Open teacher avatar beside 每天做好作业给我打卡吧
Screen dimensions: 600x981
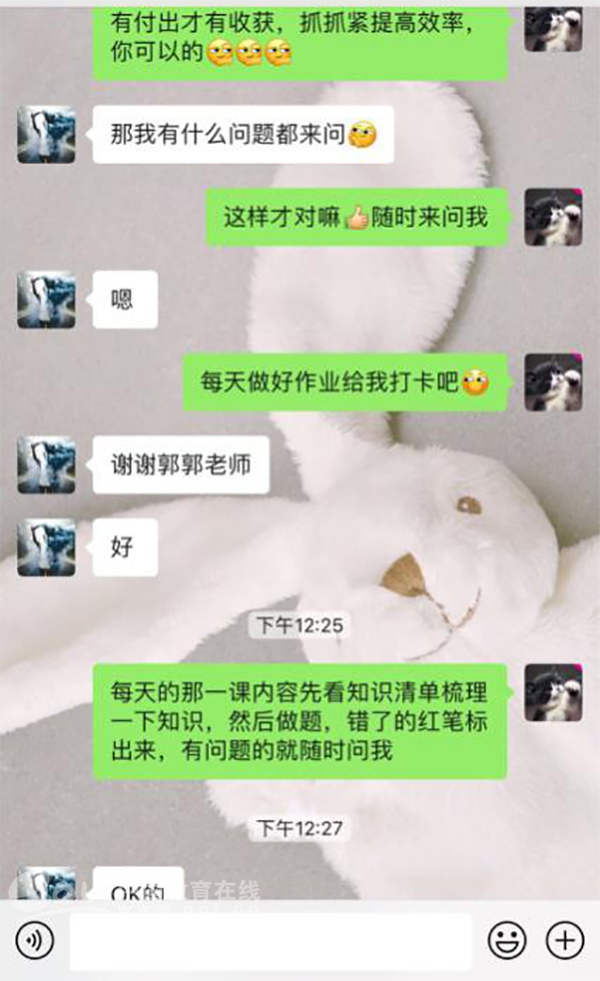point(553,382)
